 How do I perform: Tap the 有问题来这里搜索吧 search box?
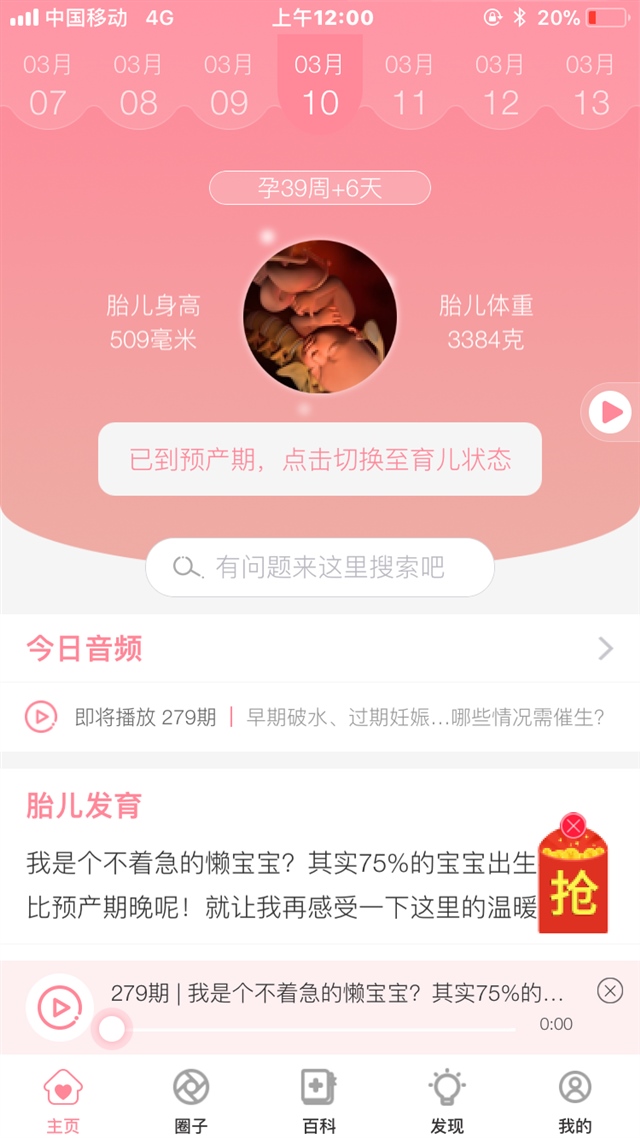320,568
